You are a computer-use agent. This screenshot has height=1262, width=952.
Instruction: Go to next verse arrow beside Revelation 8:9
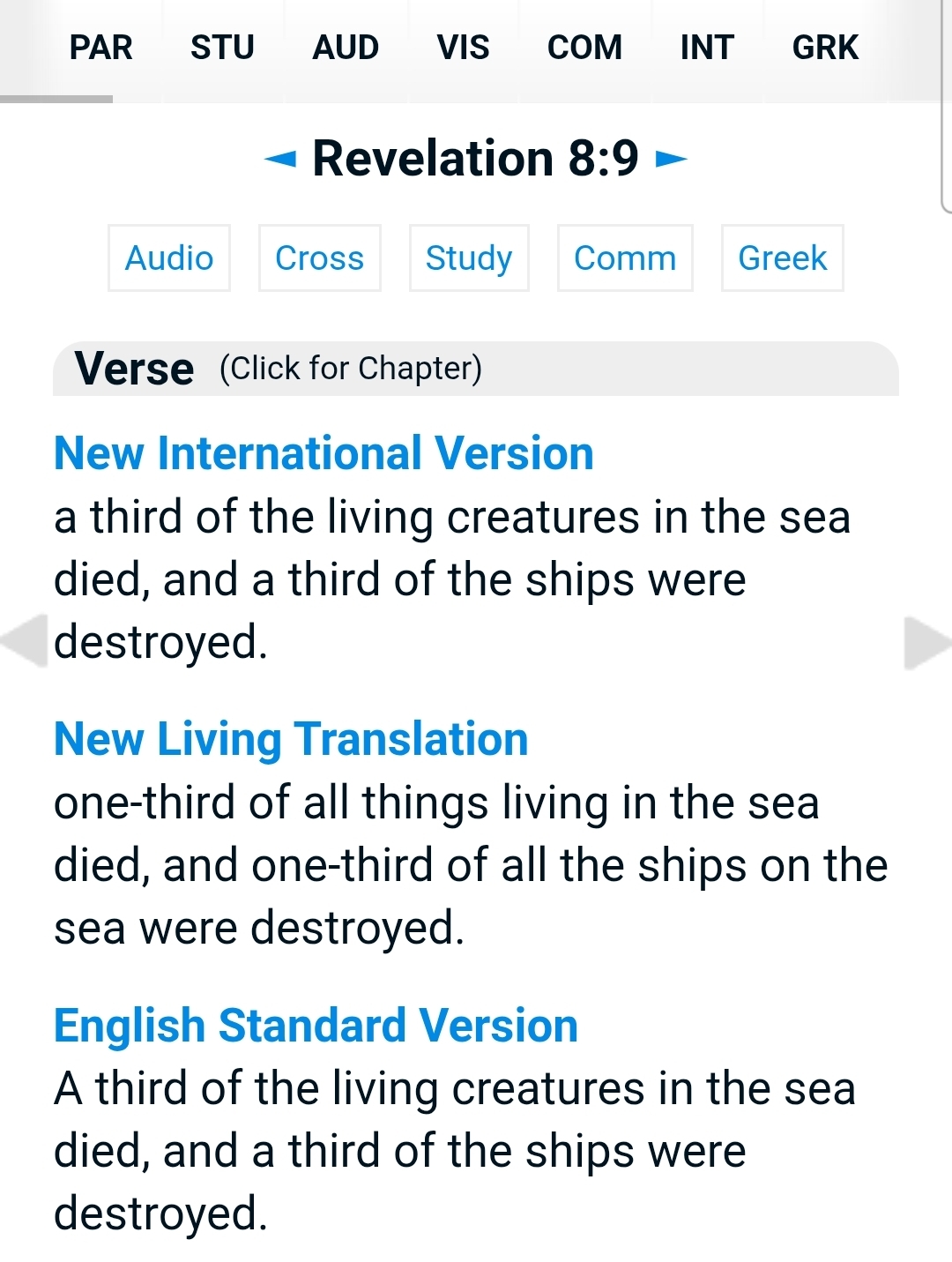pyautogui.click(x=671, y=160)
